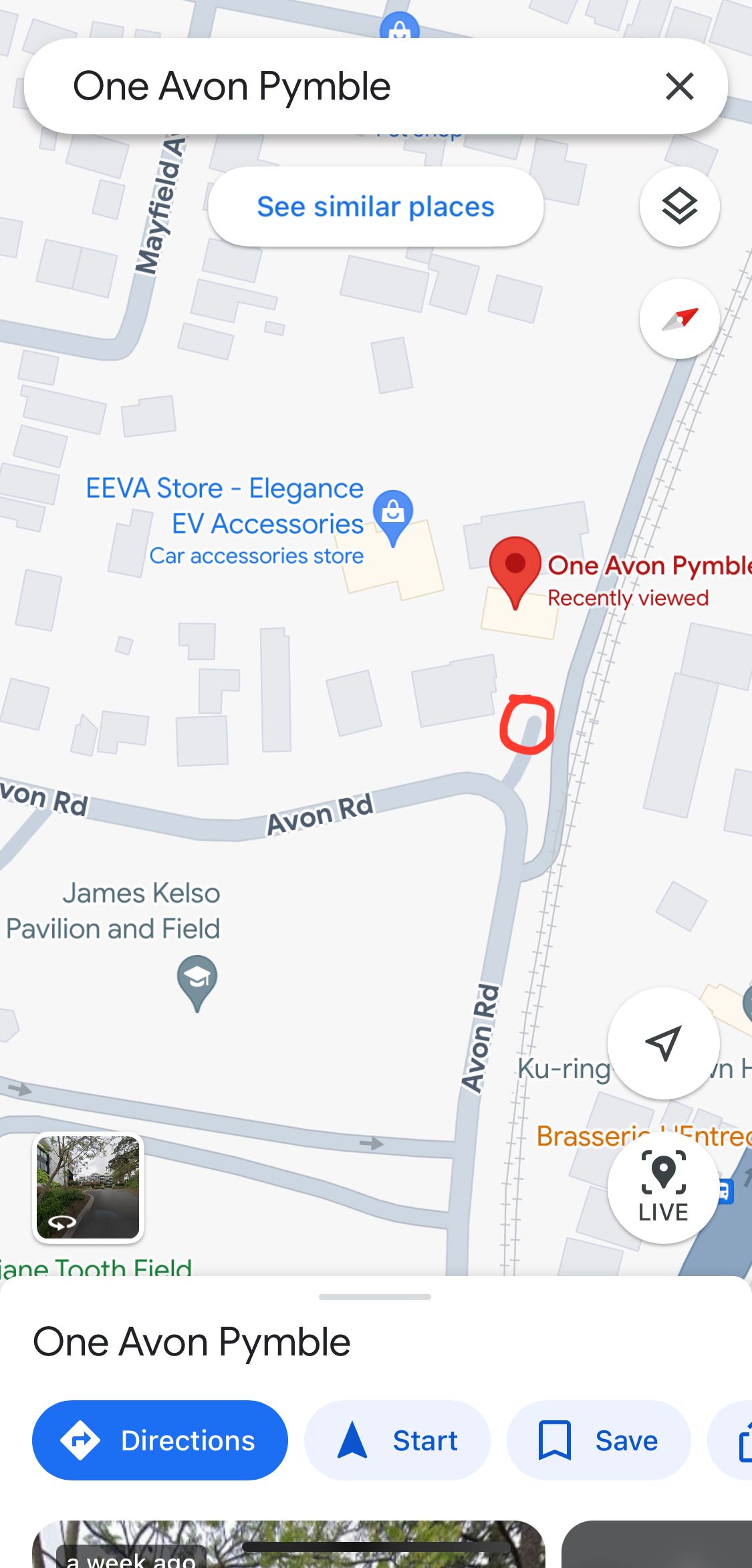Image resolution: width=752 pixels, height=1568 pixels.
Task: Get Directions to One Avon Pymble
Action: tap(160, 1440)
